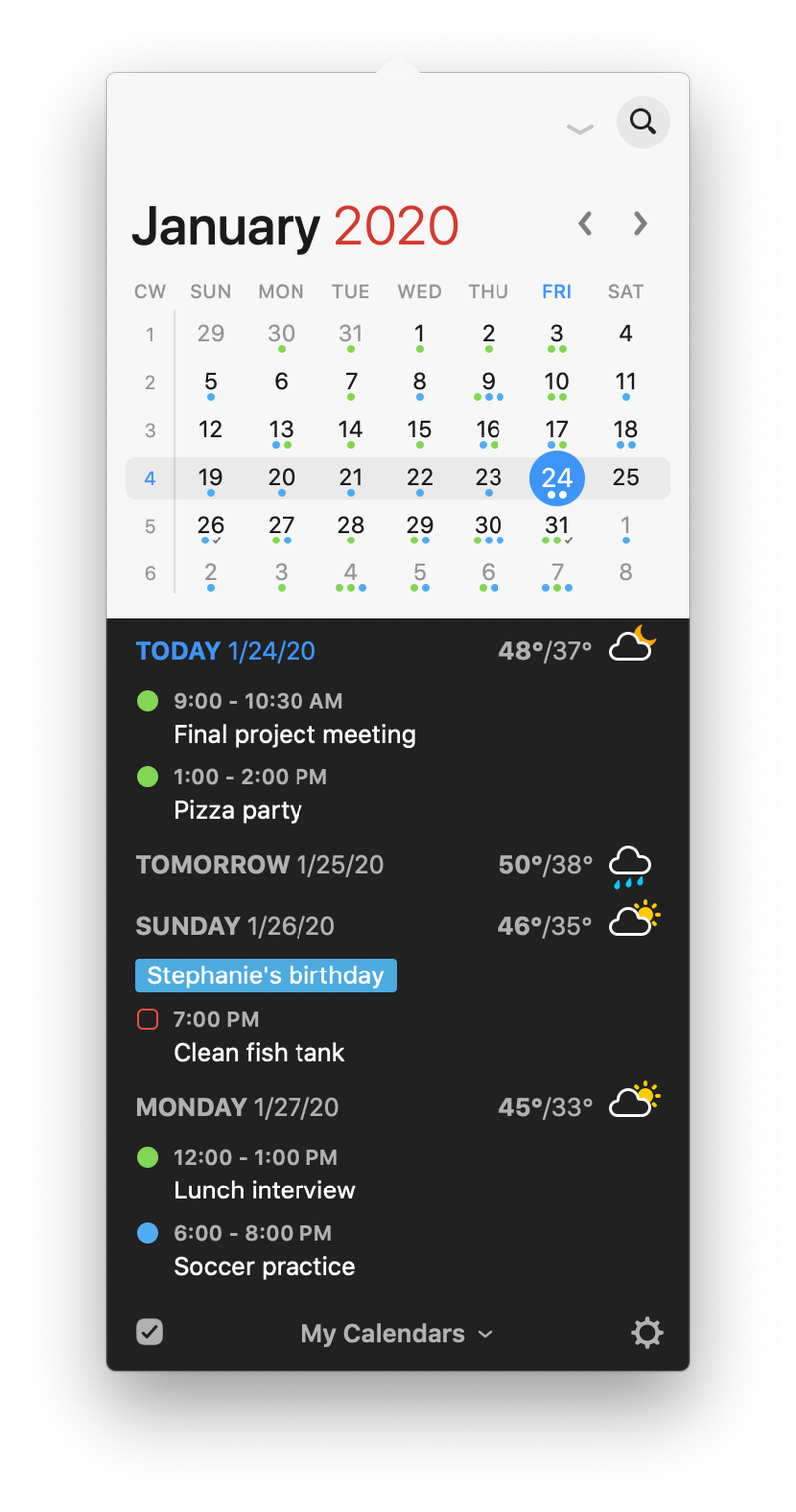Mark the Clean fish tank reminder complete
Image resolution: width=796 pixels, height=1512 pixels.
tap(148, 1020)
